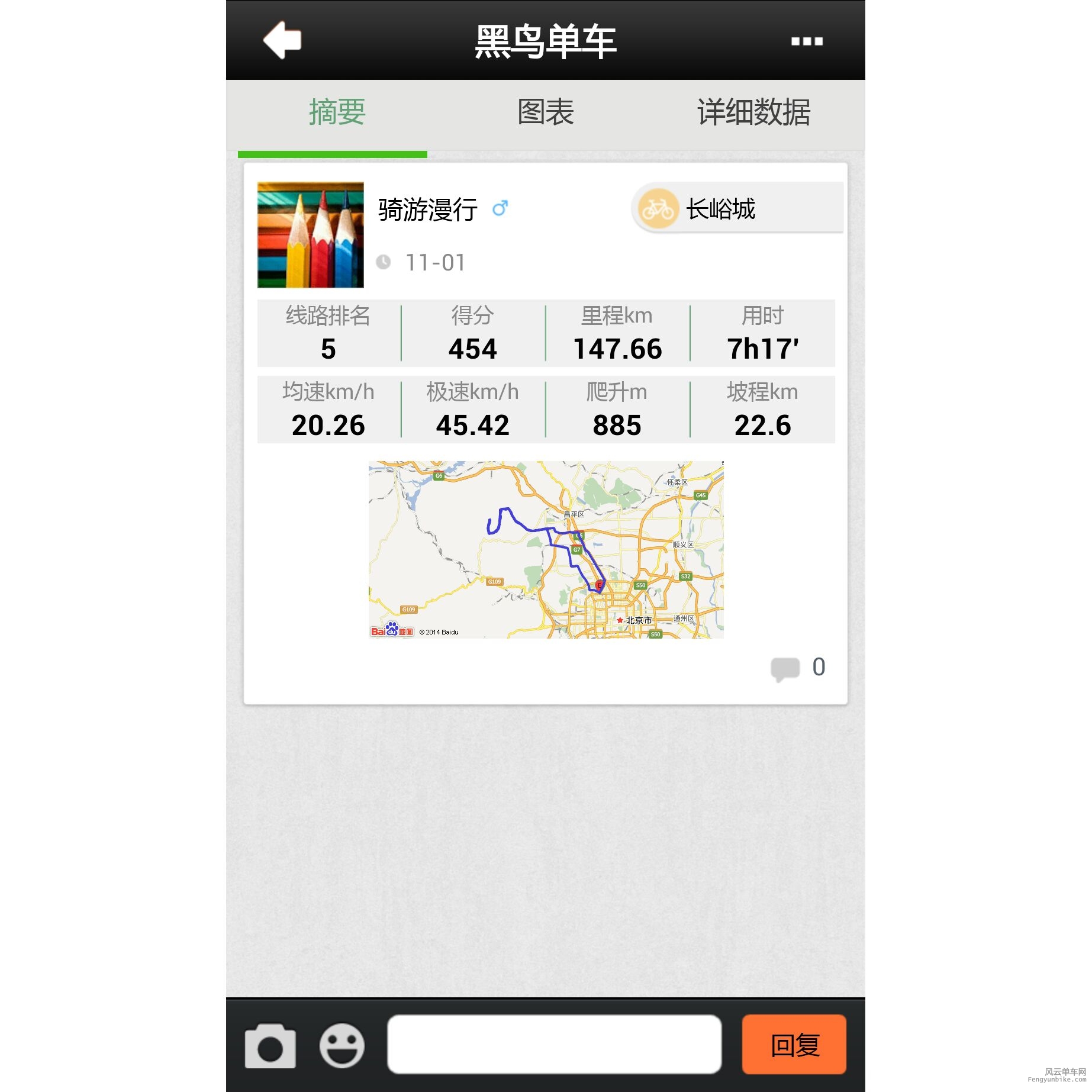Attach a photo with the camera icon
Image resolution: width=1092 pixels, height=1092 pixels.
point(270,1045)
